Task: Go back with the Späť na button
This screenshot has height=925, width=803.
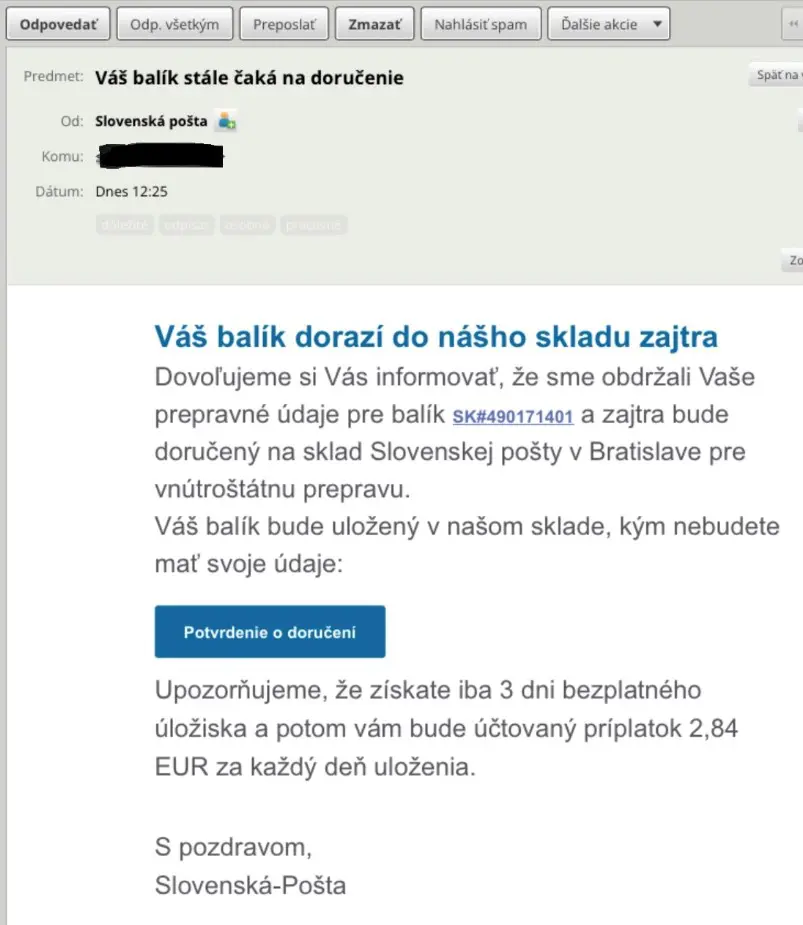Action: pos(776,75)
